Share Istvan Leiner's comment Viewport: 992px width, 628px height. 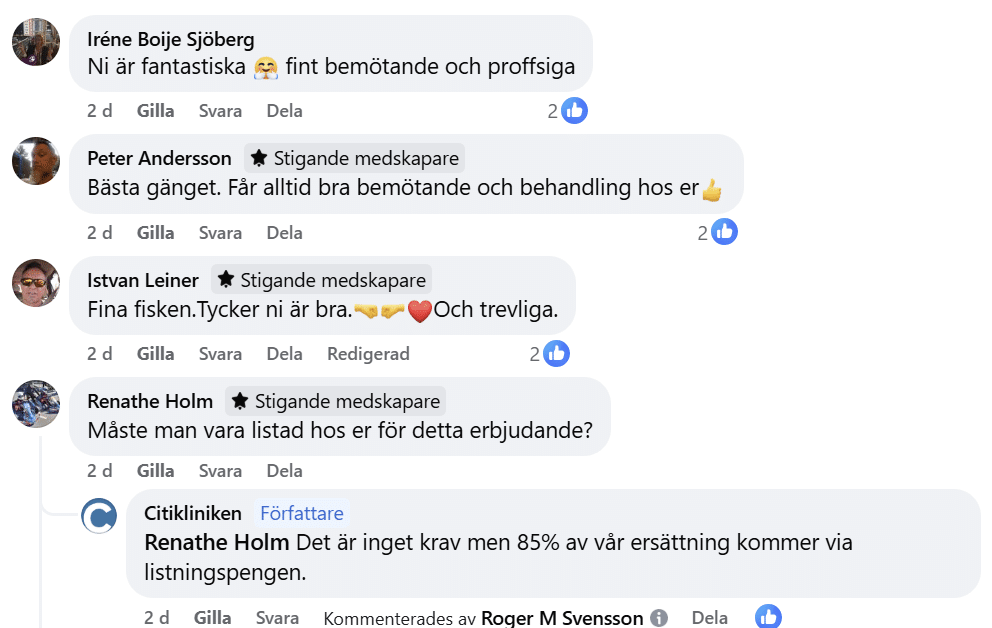point(284,354)
